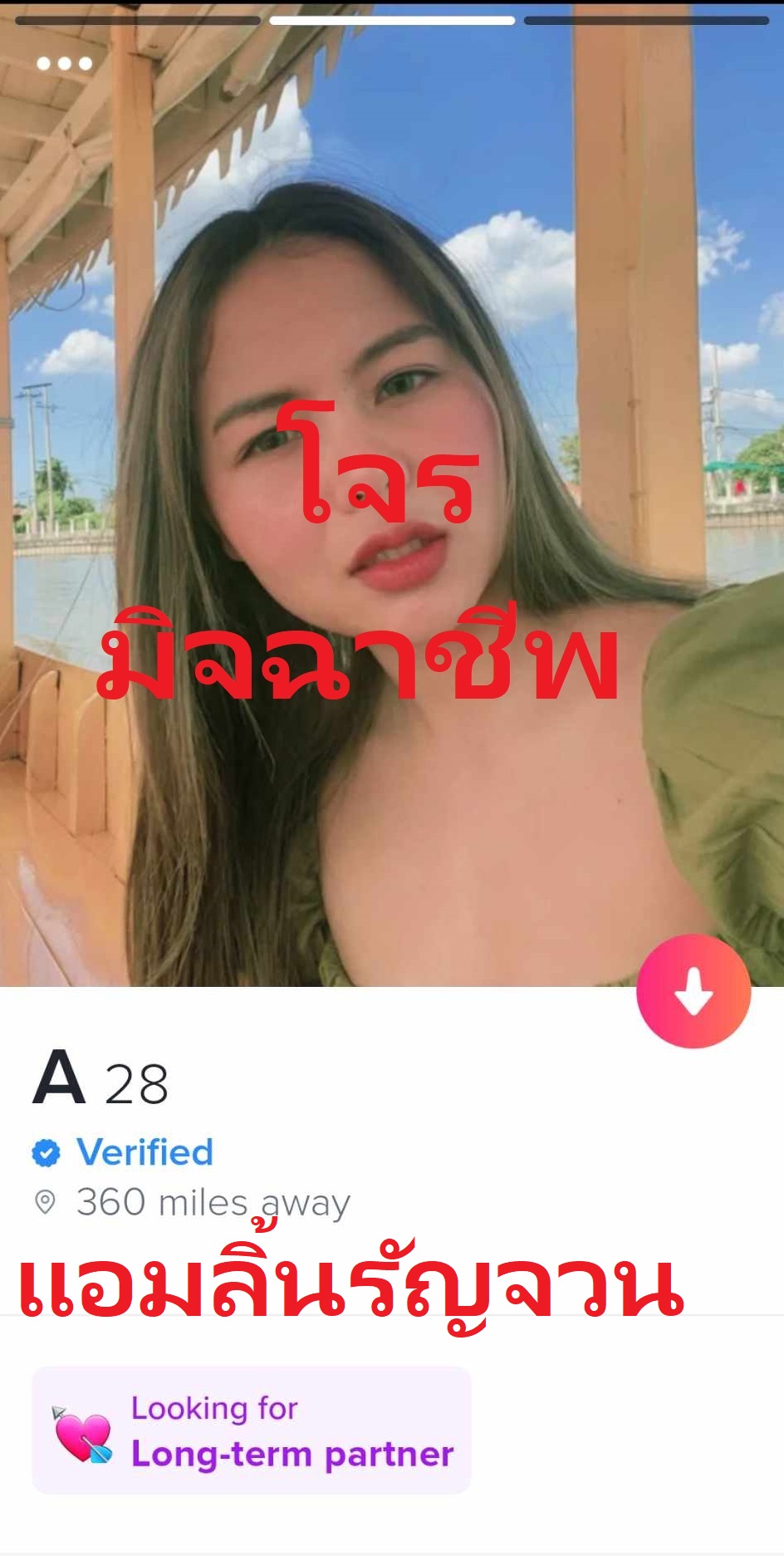Open the three-dot options menu

(64, 63)
